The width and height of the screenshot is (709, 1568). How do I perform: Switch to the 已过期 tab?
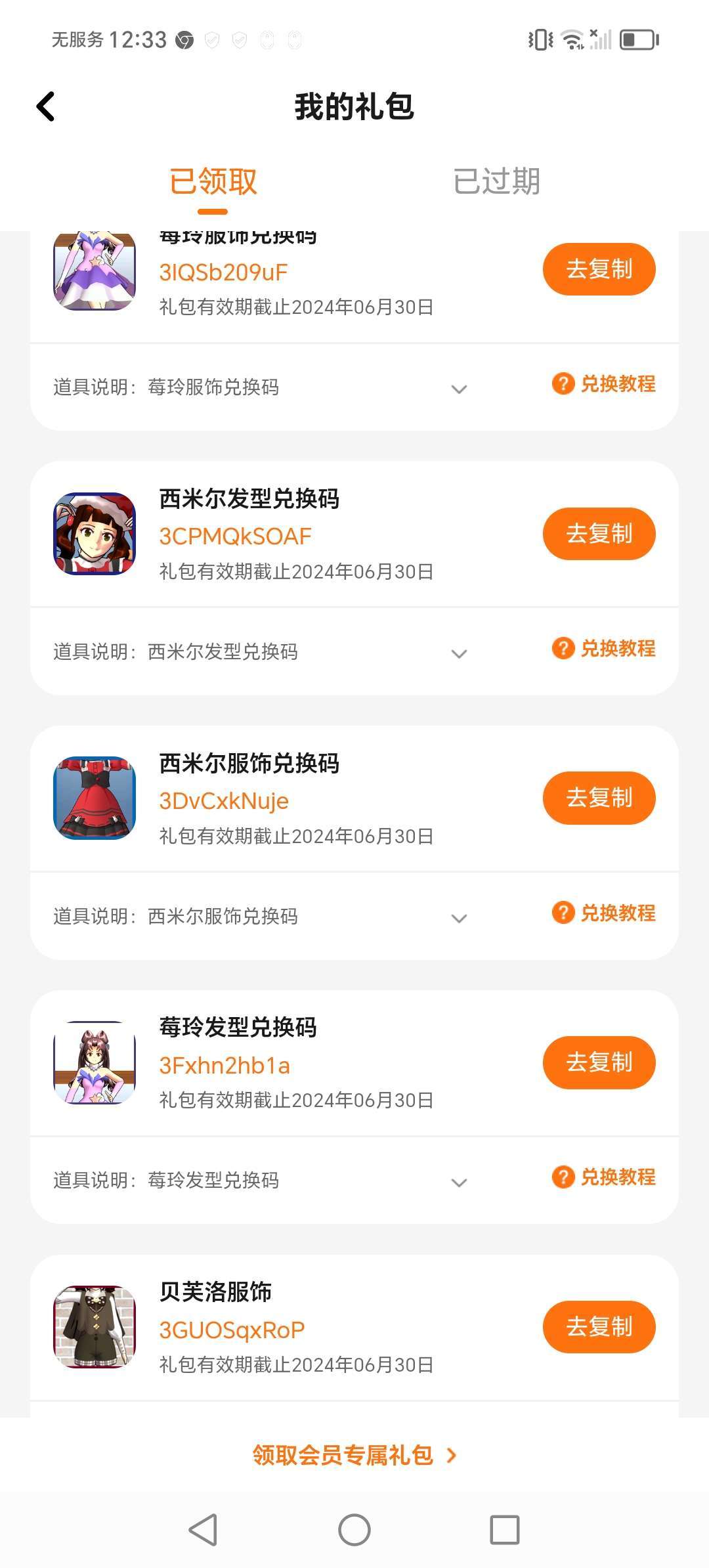pyautogui.click(x=496, y=182)
